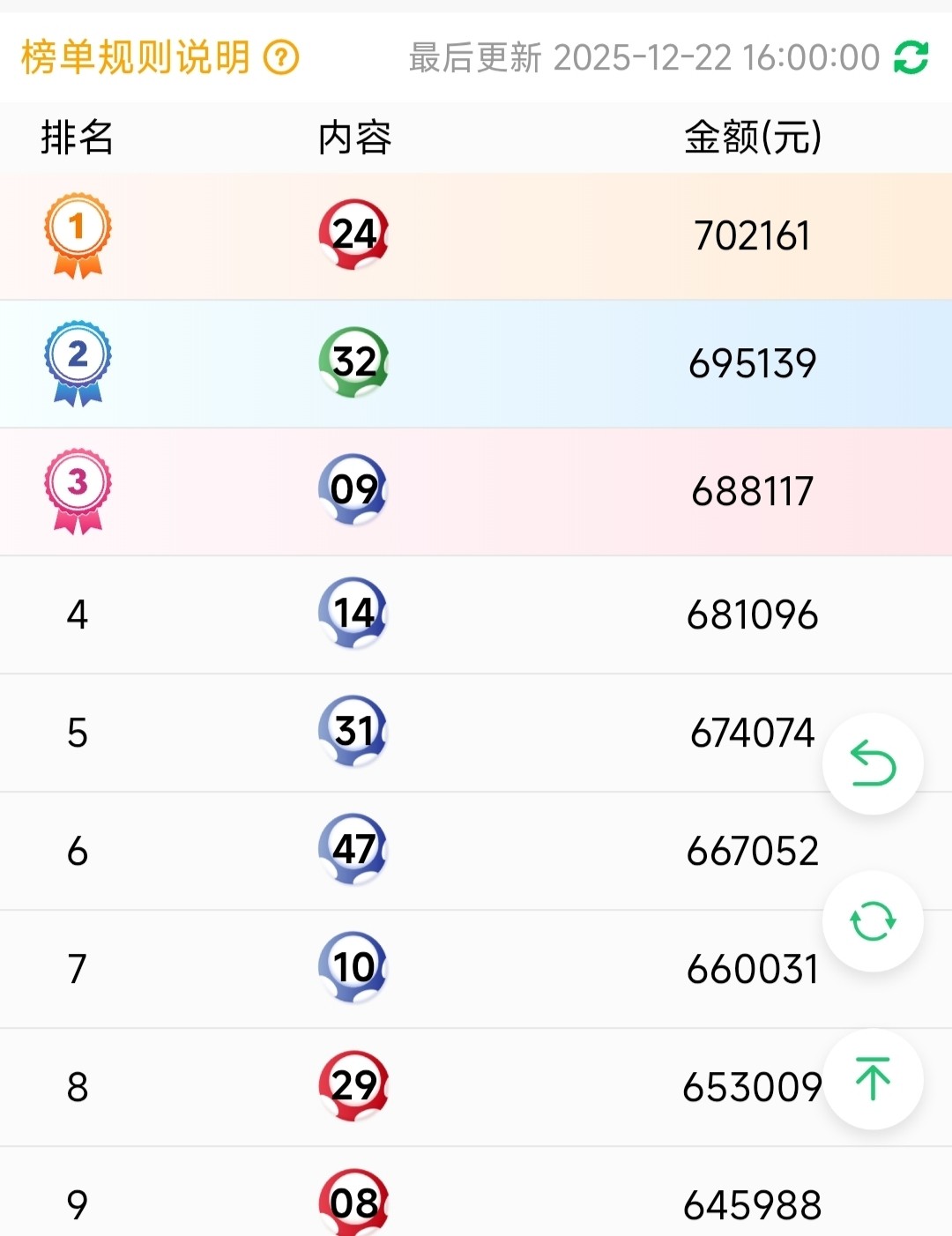
Task: Refresh the ranking using the green sync icon
Action: (911, 58)
